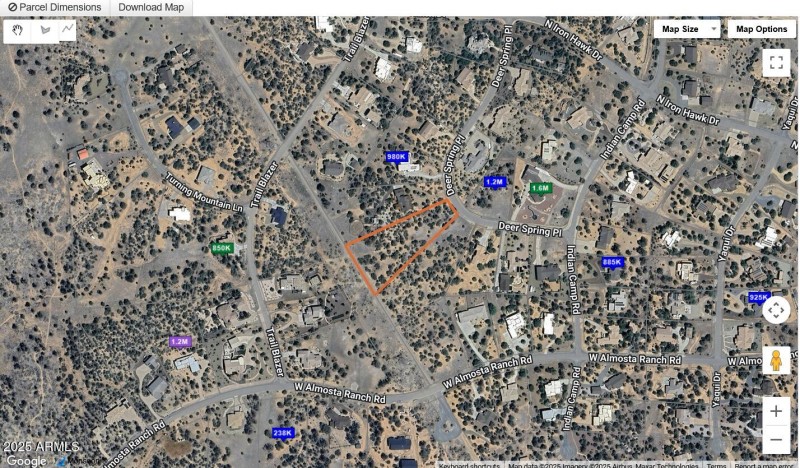
Task: View the 850K listing marker
Action: (221, 248)
